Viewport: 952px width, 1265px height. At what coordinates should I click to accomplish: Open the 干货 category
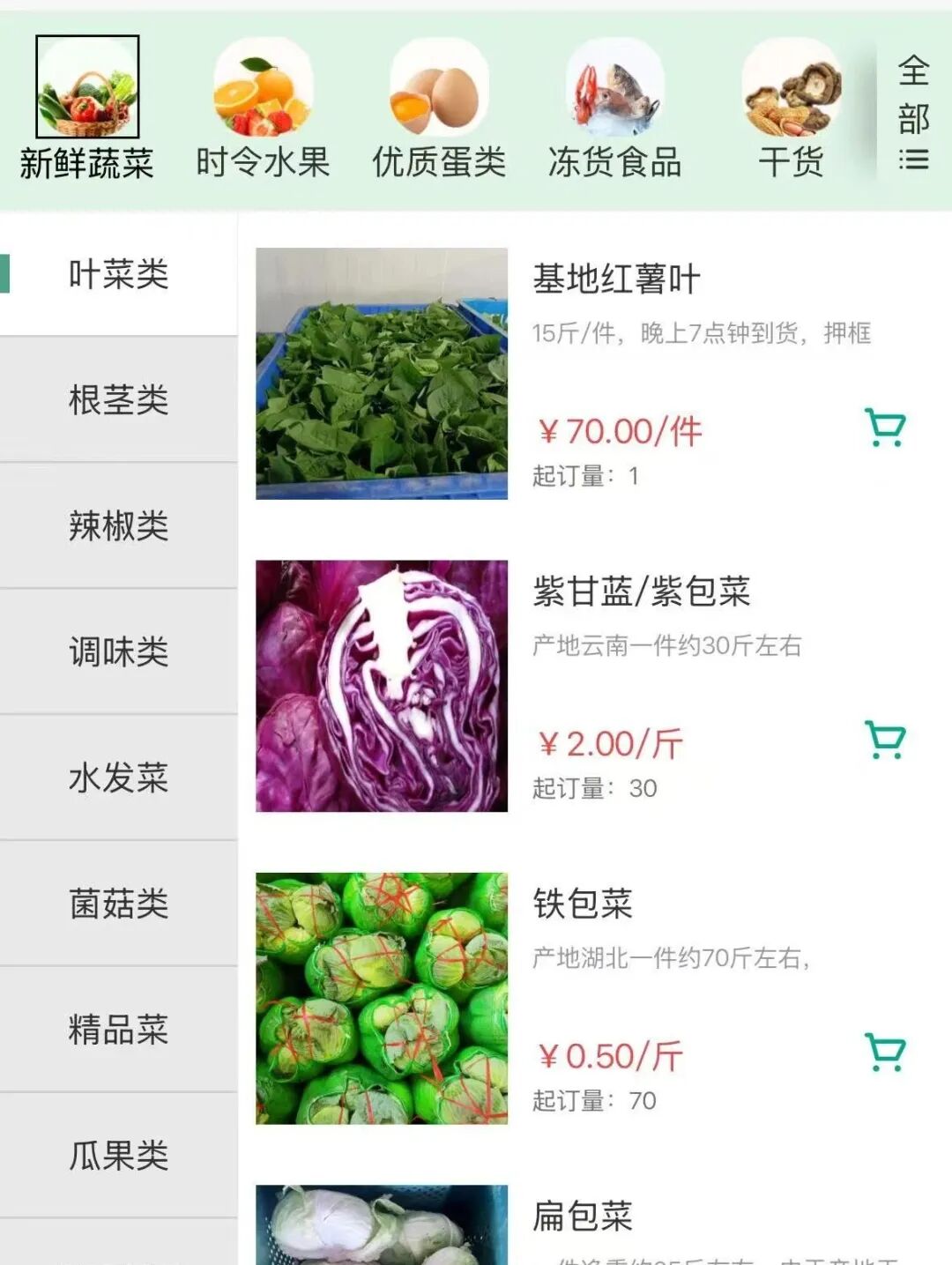(x=791, y=108)
